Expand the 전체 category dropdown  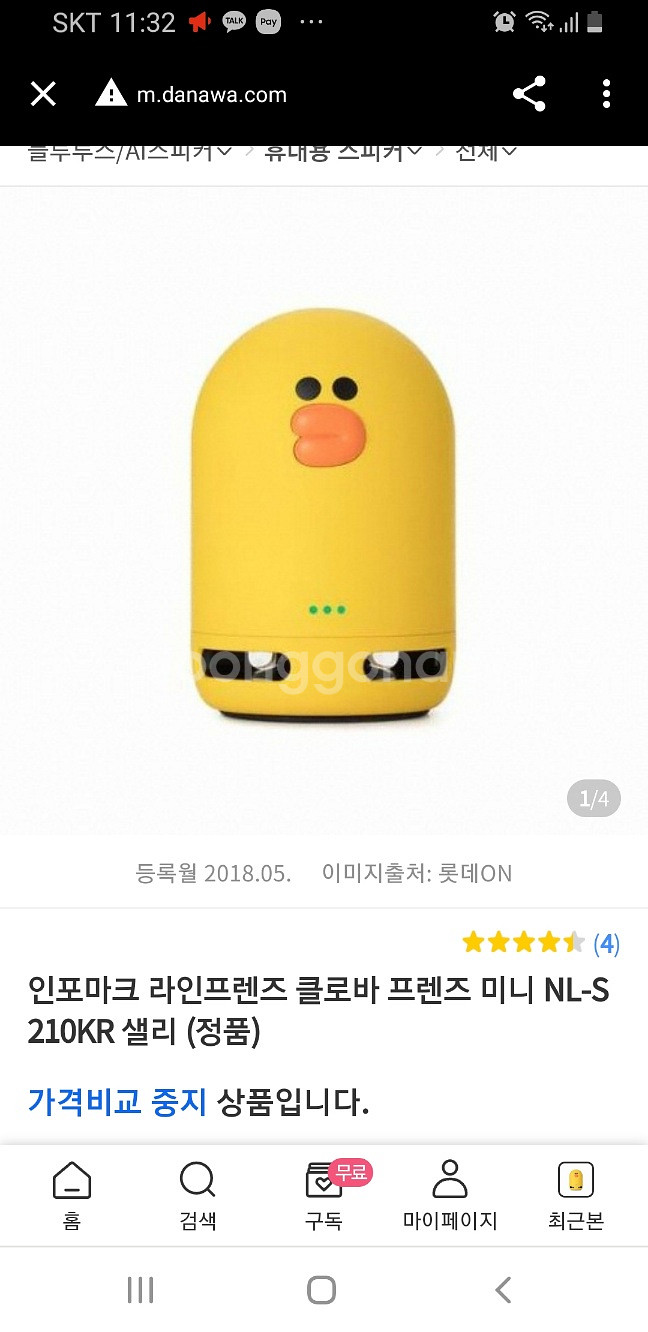pos(486,152)
